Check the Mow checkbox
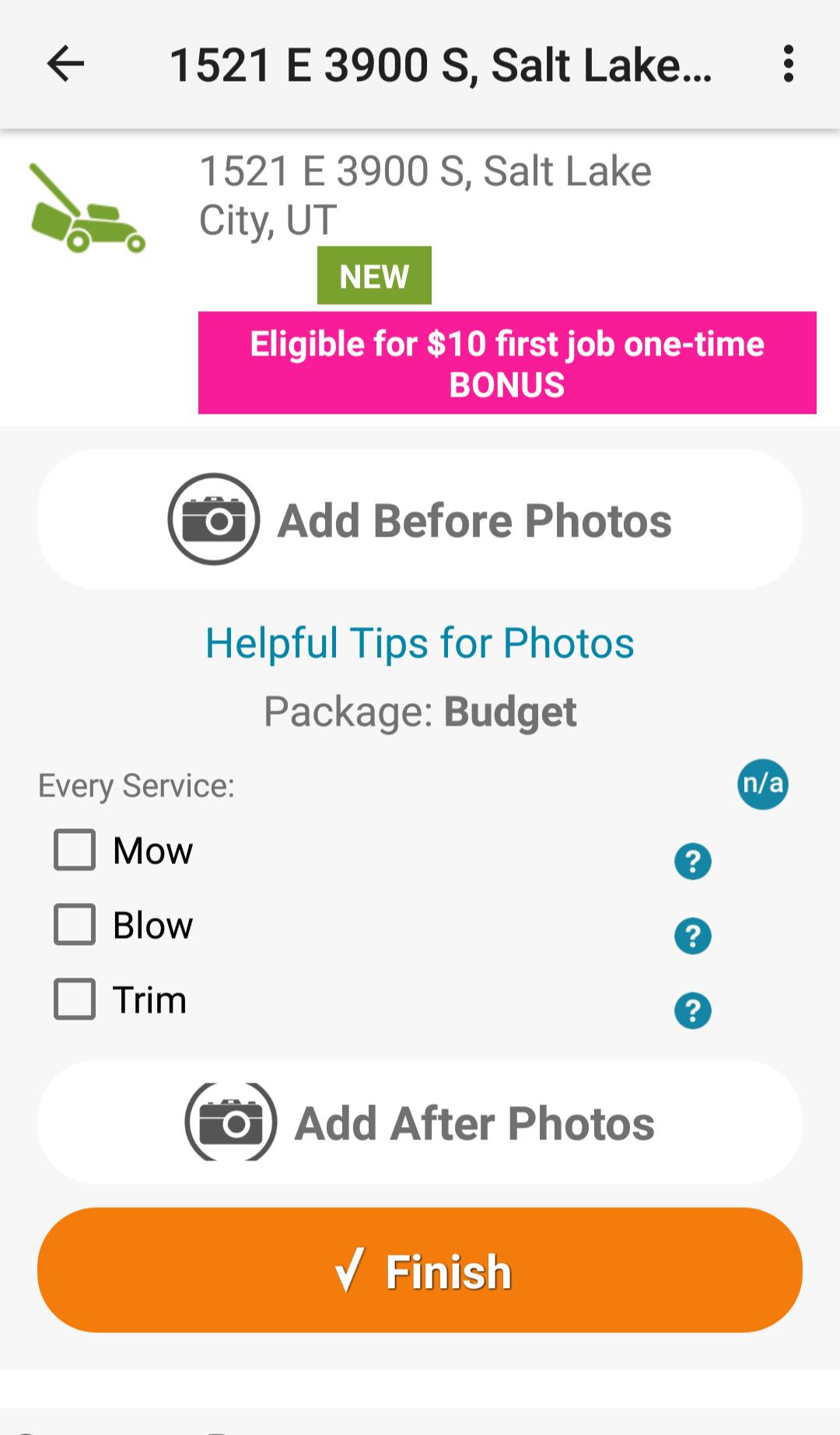 74,850
